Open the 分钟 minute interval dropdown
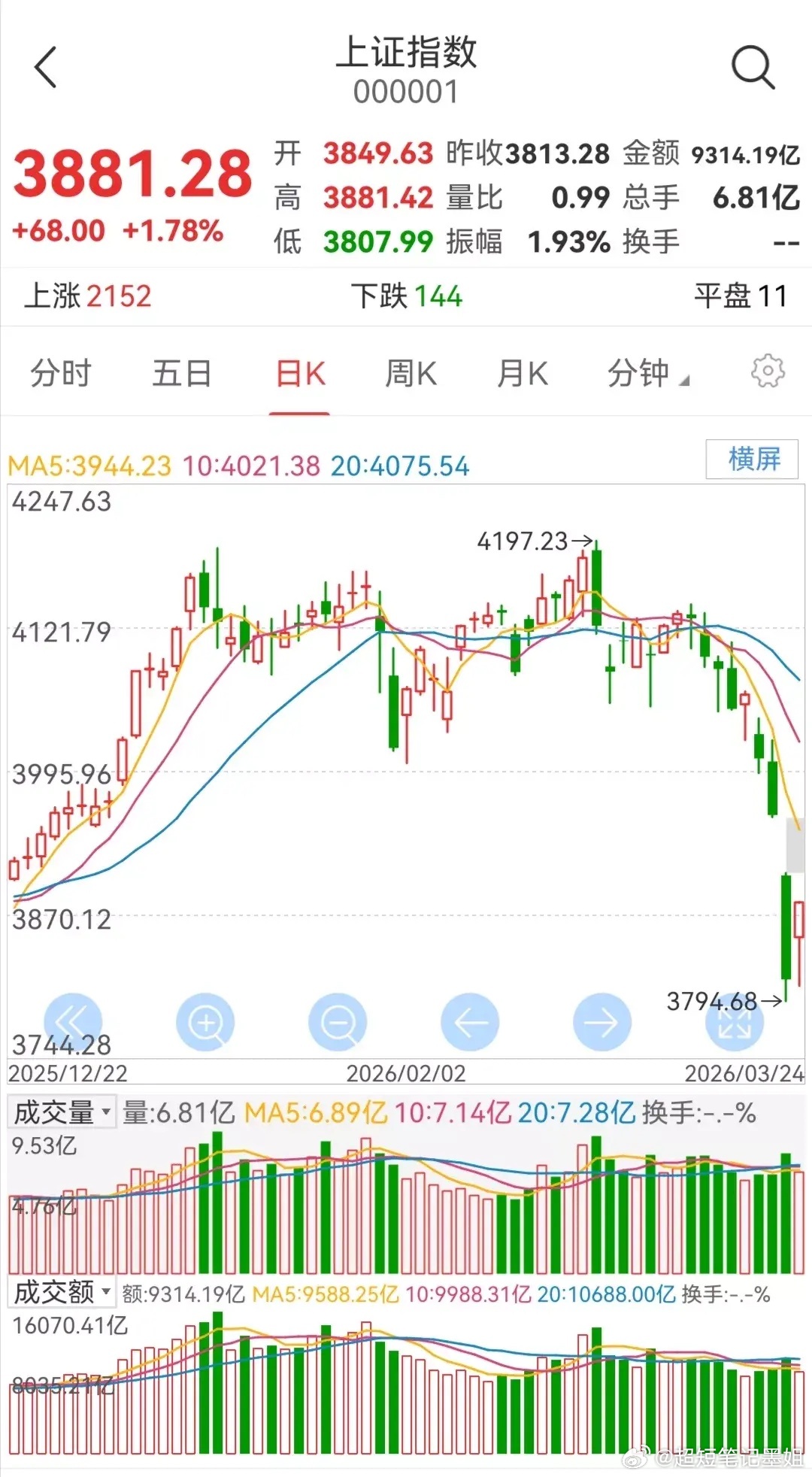812x1477 pixels. (x=638, y=372)
